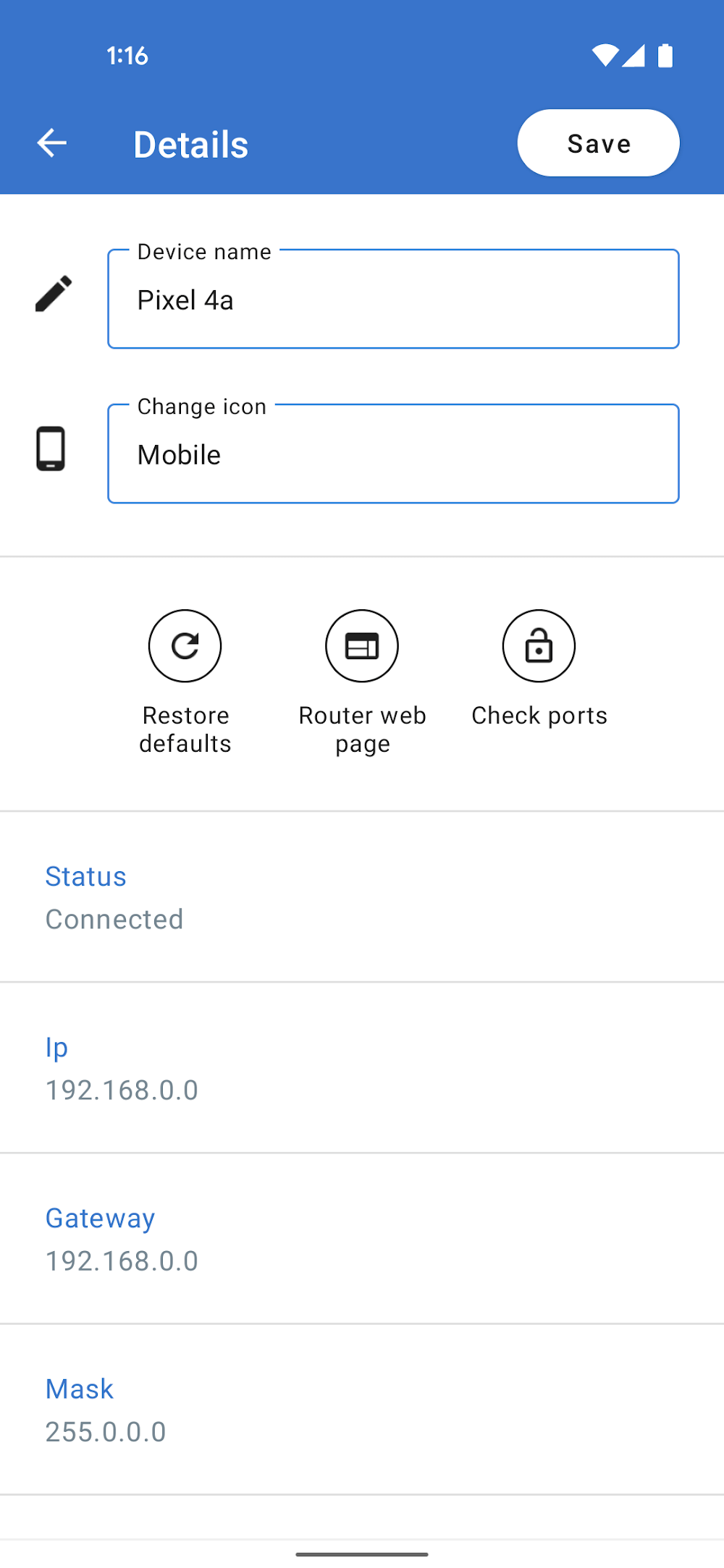This screenshot has width=724, height=1568.
Task: Check ports on this device
Action: pyautogui.click(x=539, y=646)
